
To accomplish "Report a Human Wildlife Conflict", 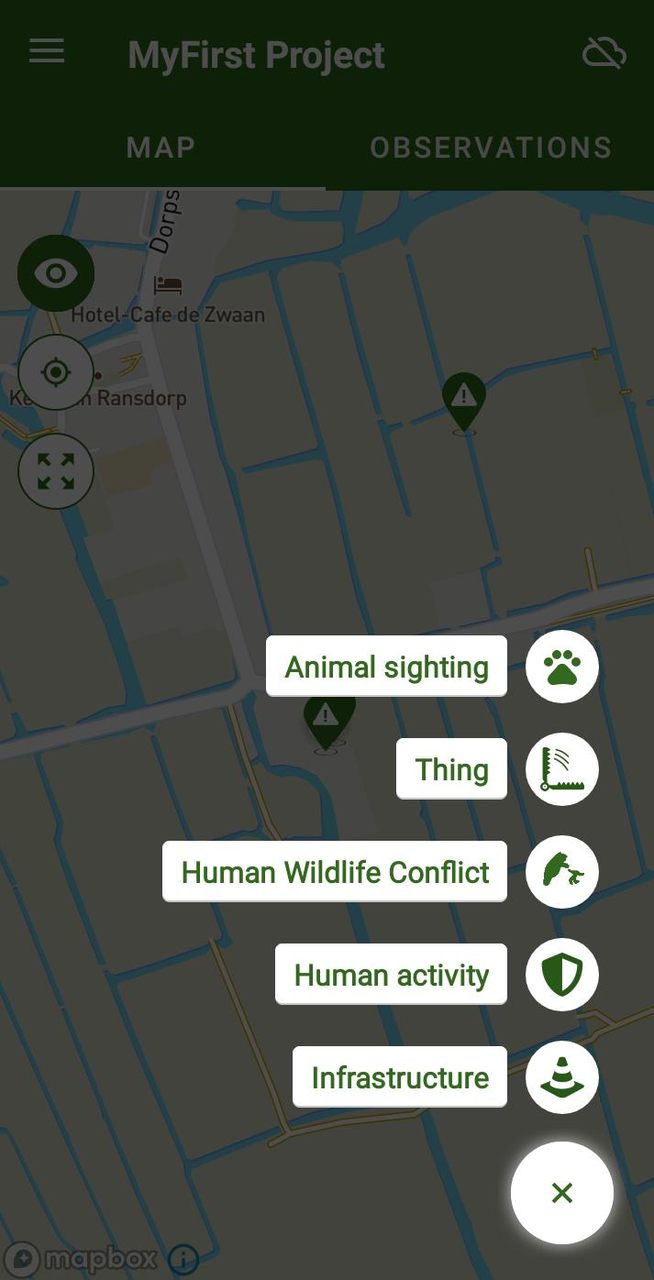I will (562, 872).
